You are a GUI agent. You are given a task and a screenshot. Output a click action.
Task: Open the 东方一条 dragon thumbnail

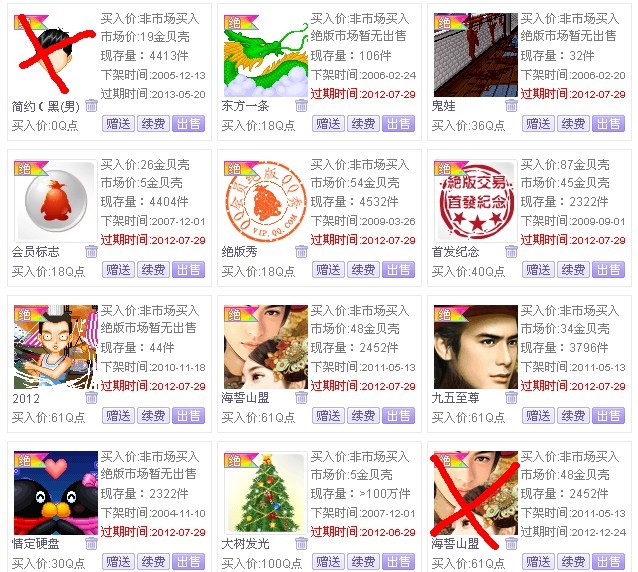[x=265, y=55]
